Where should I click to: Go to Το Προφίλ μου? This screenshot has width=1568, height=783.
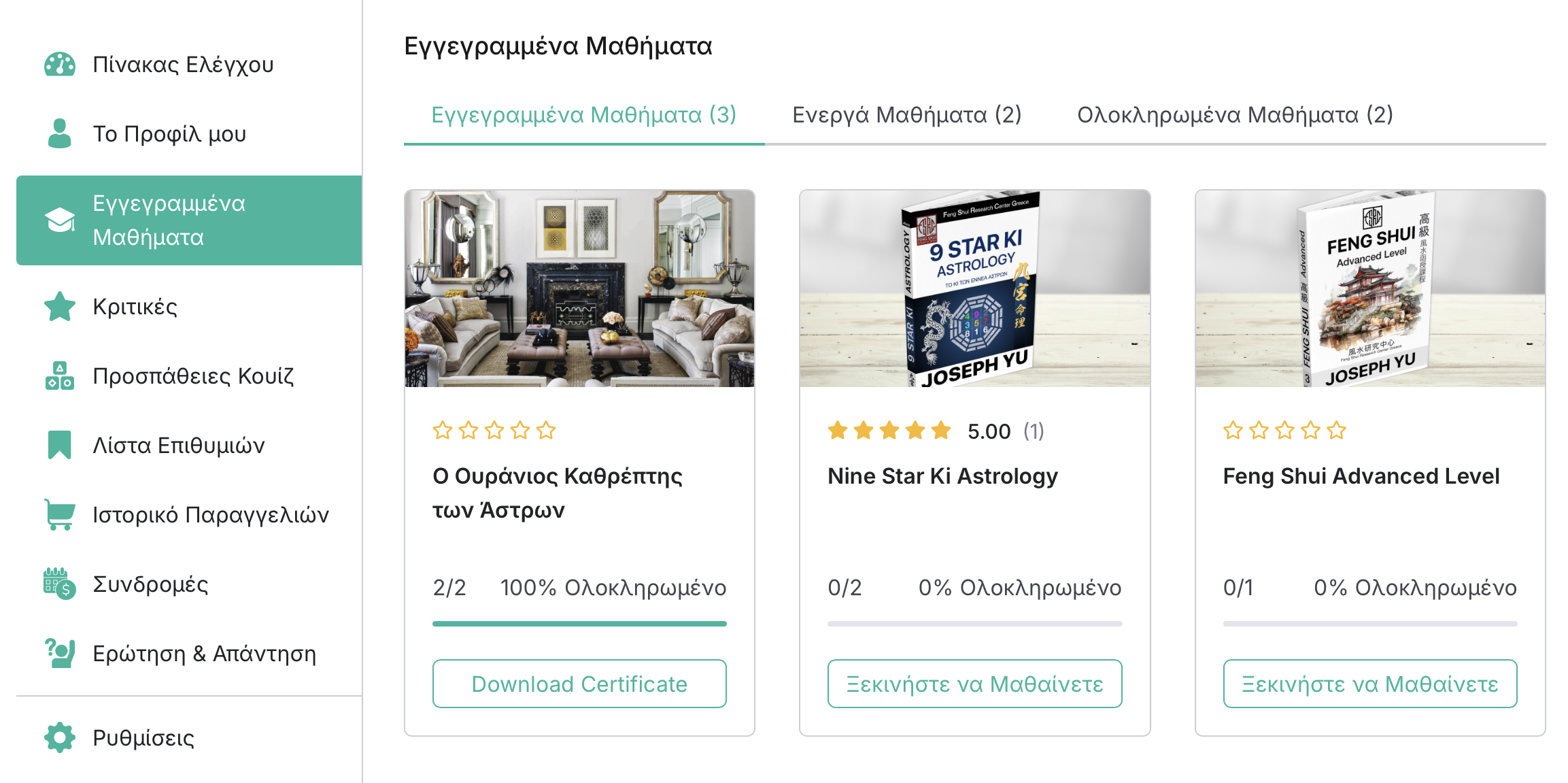[169, 134]
